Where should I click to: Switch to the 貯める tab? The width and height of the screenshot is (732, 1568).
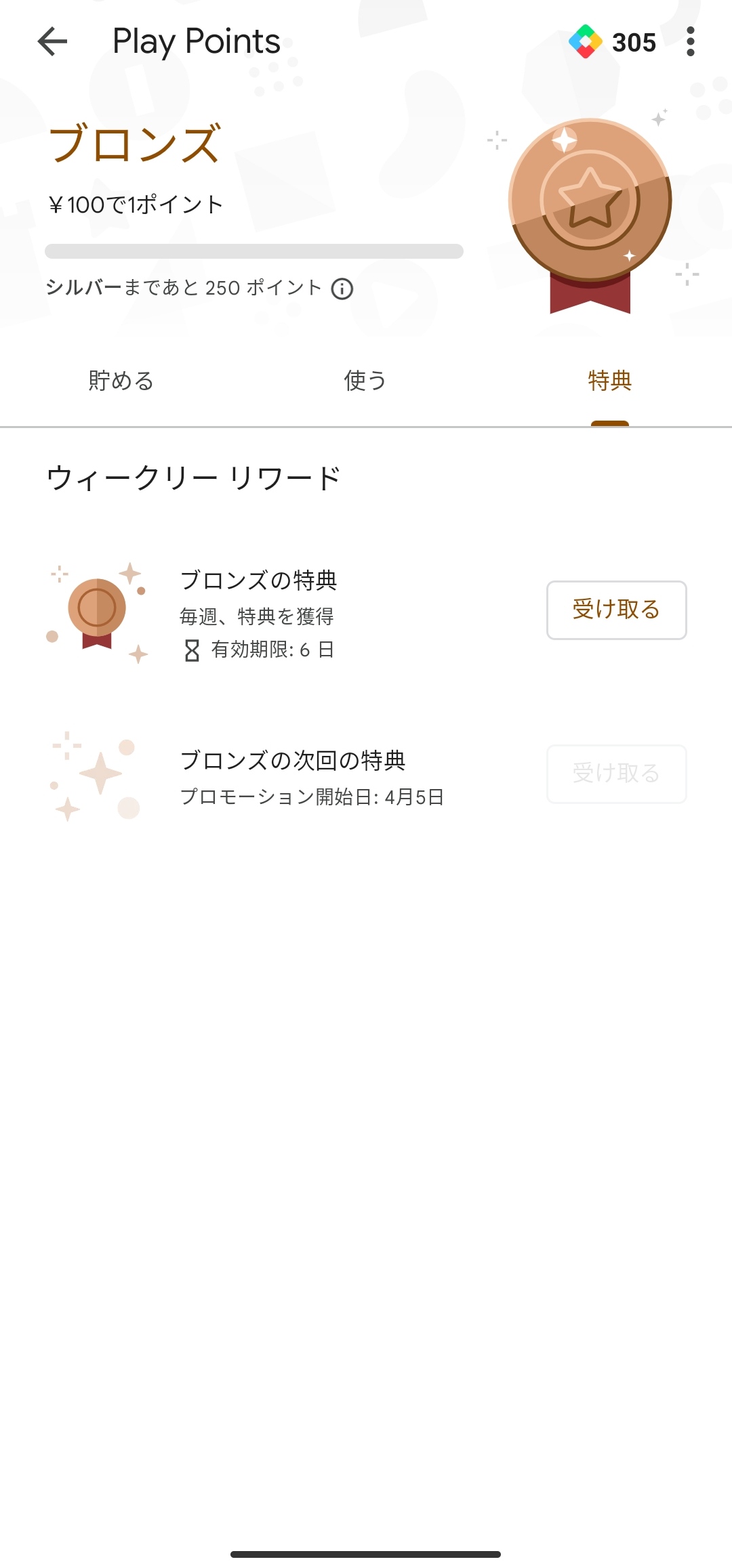click(122, 381)
